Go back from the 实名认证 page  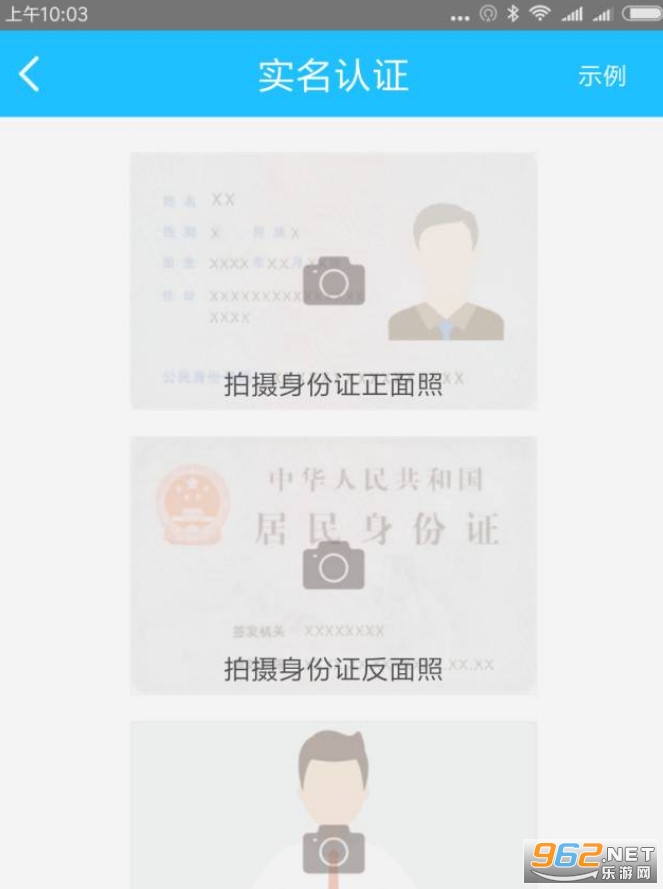[30, 75]
